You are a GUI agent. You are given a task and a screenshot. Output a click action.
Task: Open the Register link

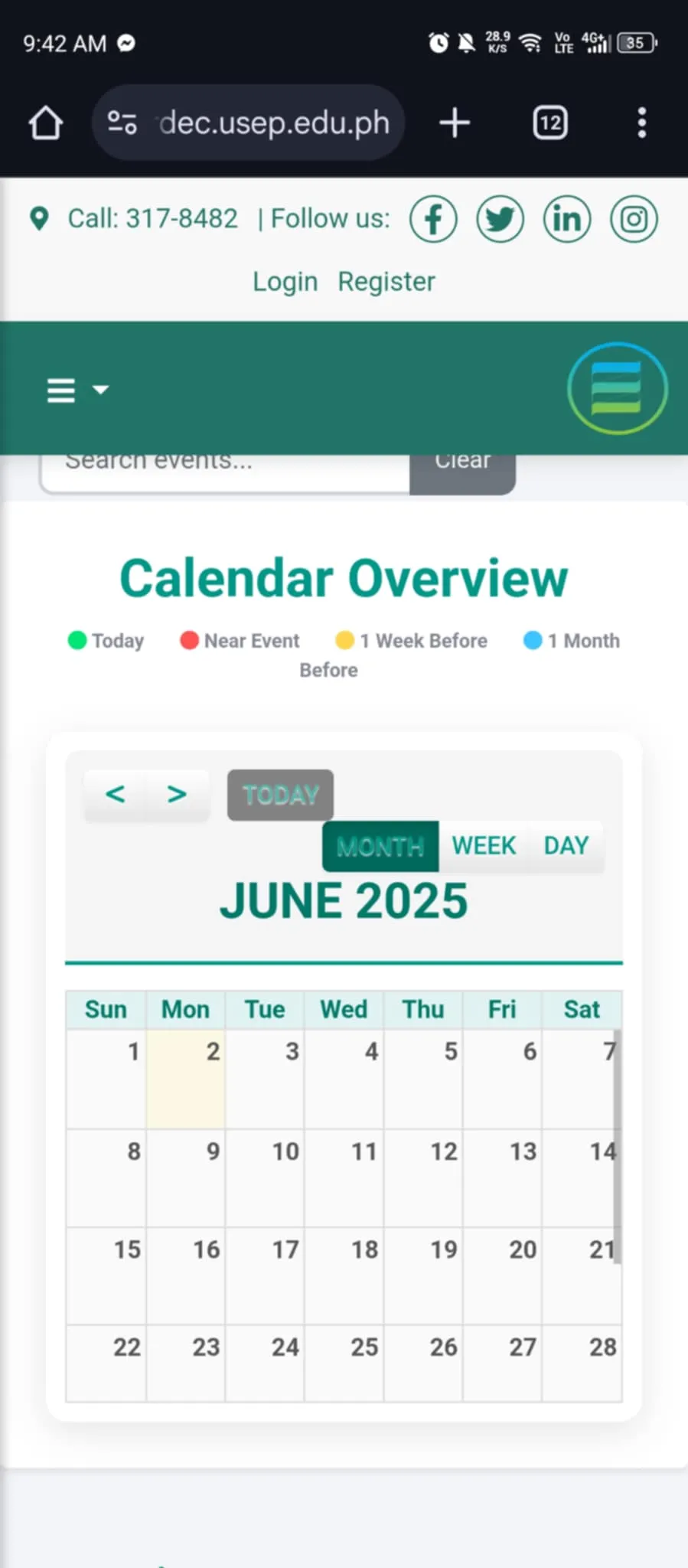pyautogui.click(x=386, y=282)
